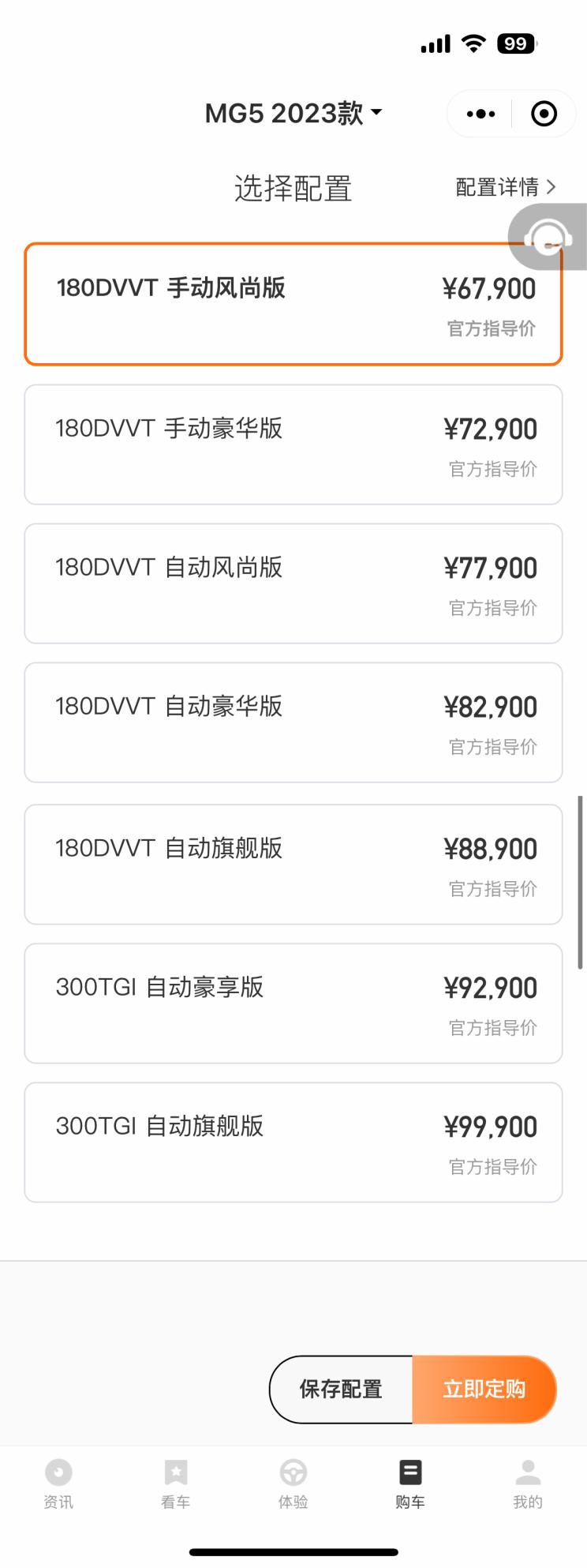Choose 180DVVT 自动旗舰版 configuration
The image size is (587, 1568).
tap(293, 865)
